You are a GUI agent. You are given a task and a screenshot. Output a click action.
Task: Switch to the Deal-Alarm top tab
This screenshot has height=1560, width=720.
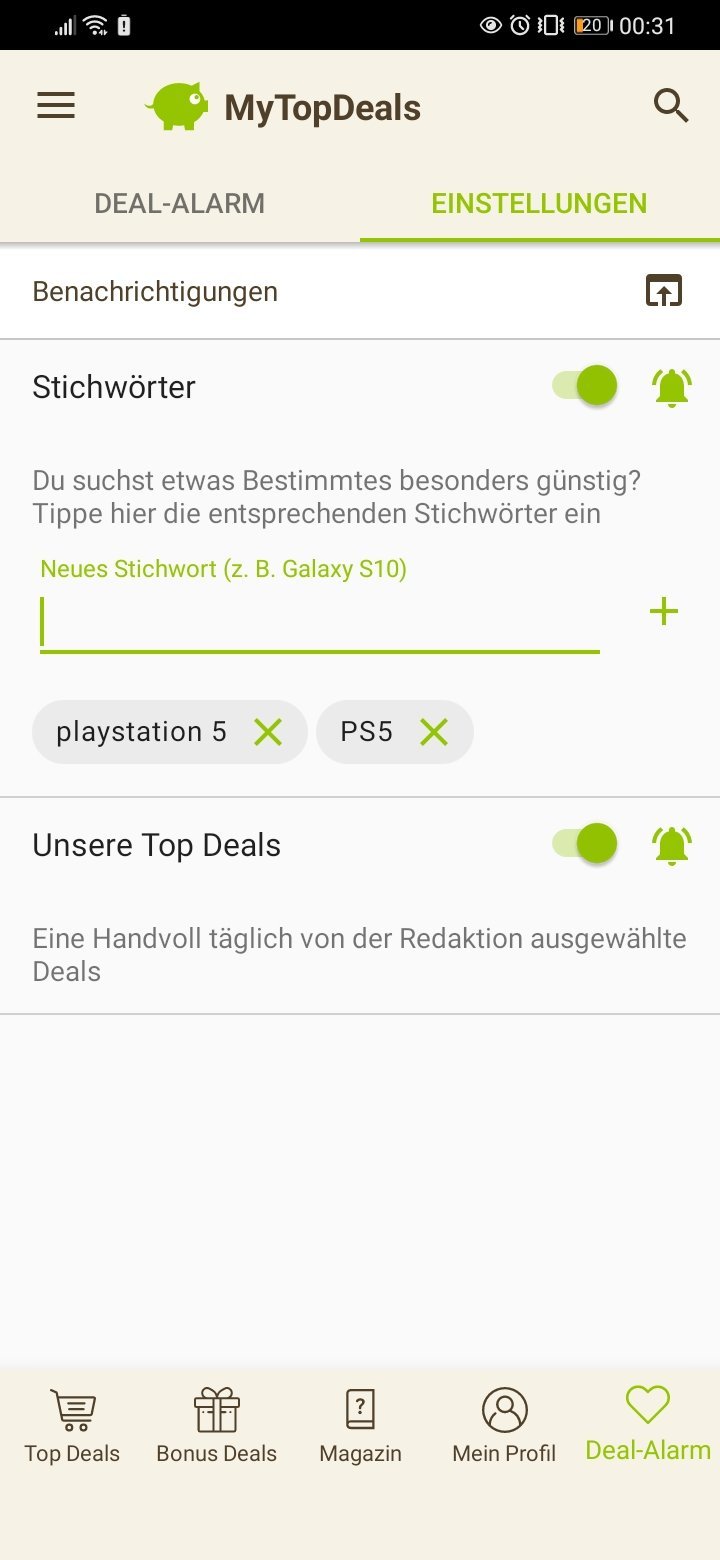(180, 204)
